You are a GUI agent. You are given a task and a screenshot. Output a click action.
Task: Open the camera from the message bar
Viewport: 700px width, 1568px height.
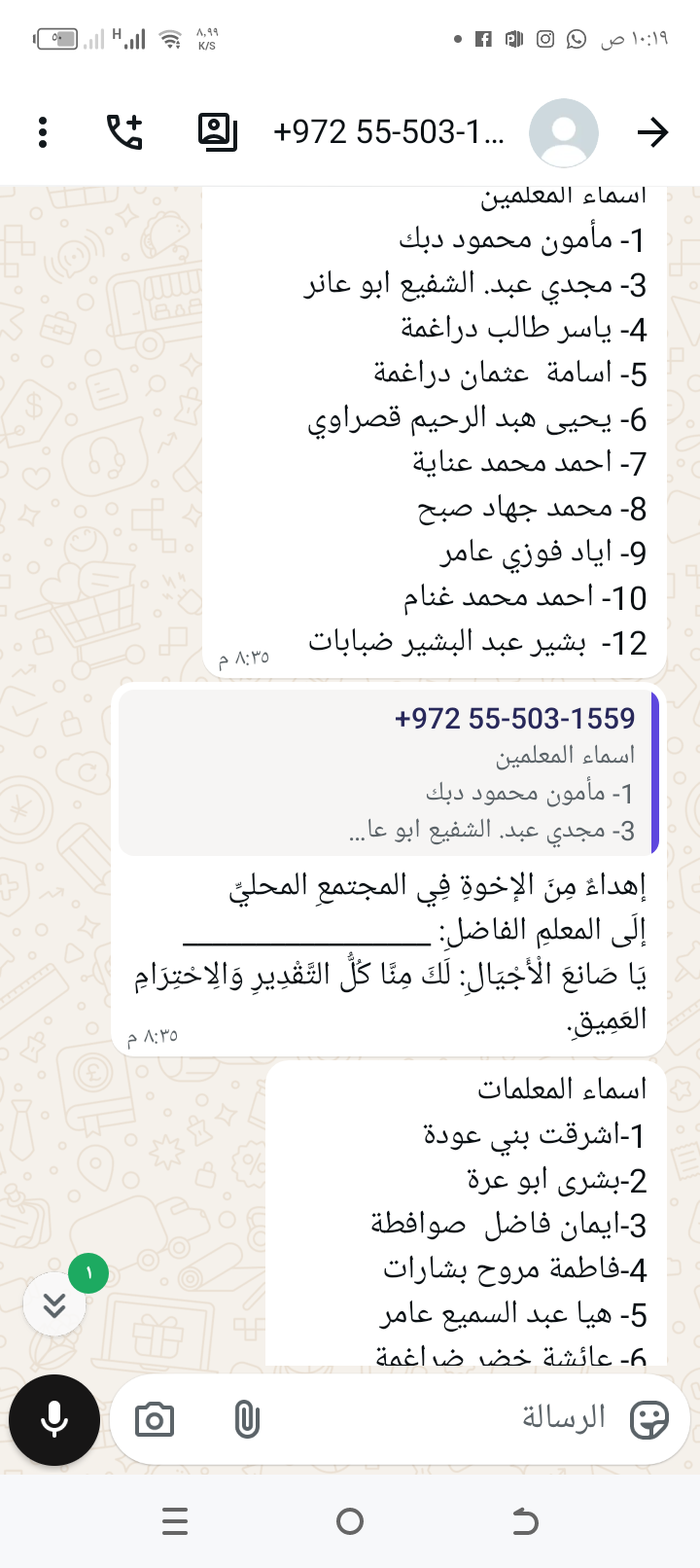[x=155, y=1420]
